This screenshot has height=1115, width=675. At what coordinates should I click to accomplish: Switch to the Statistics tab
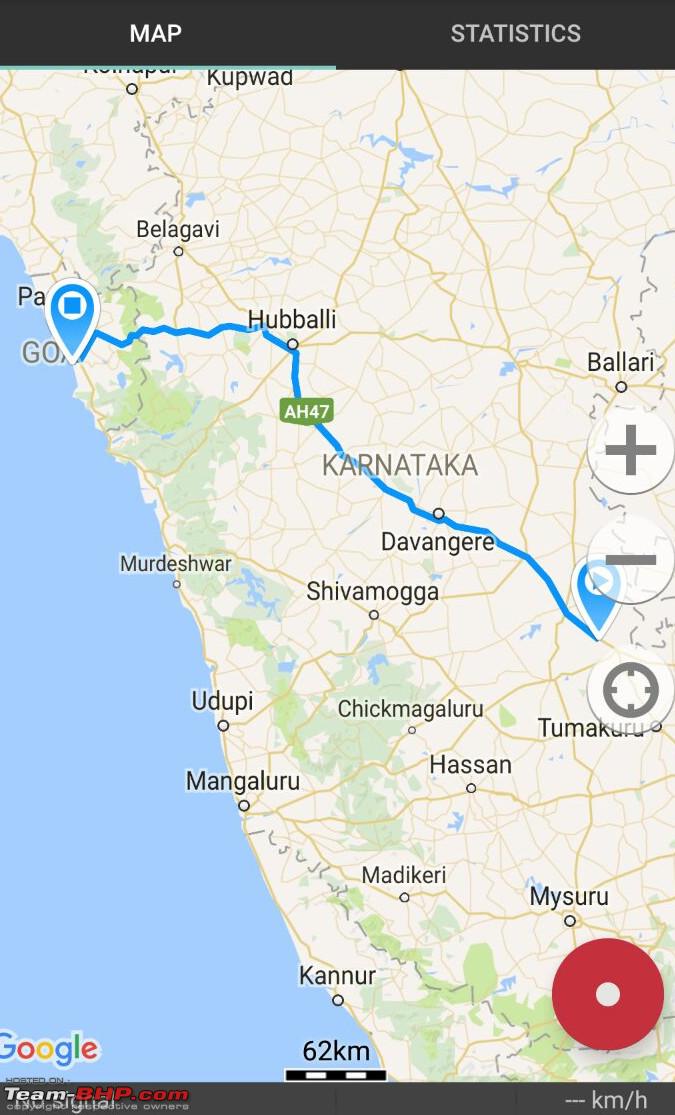(515, 33)
